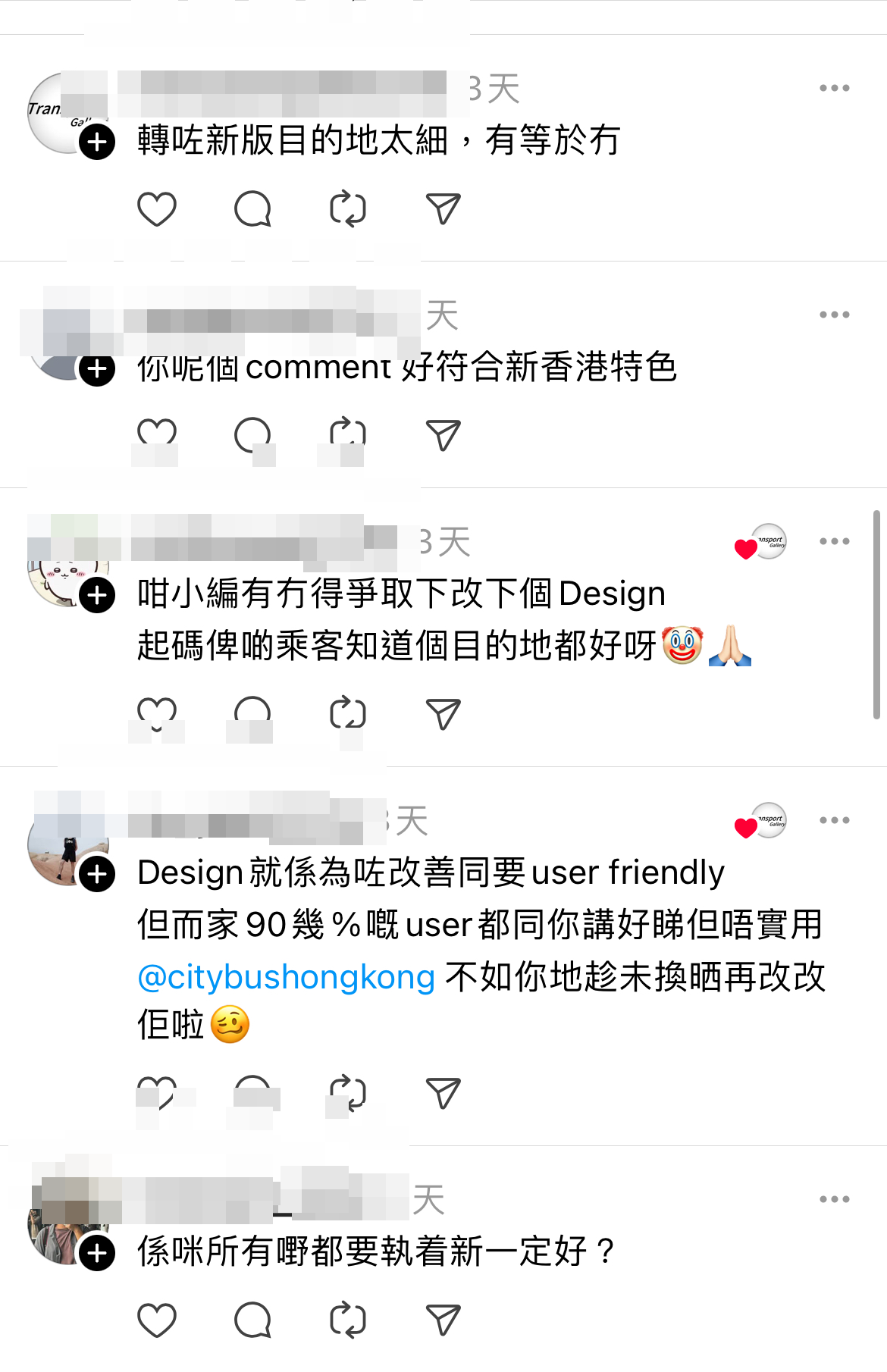This screenshot has width=887, height=1372.
Task: Like the comment '轉咗新版目的地太細'
Action: coord(157,209)
